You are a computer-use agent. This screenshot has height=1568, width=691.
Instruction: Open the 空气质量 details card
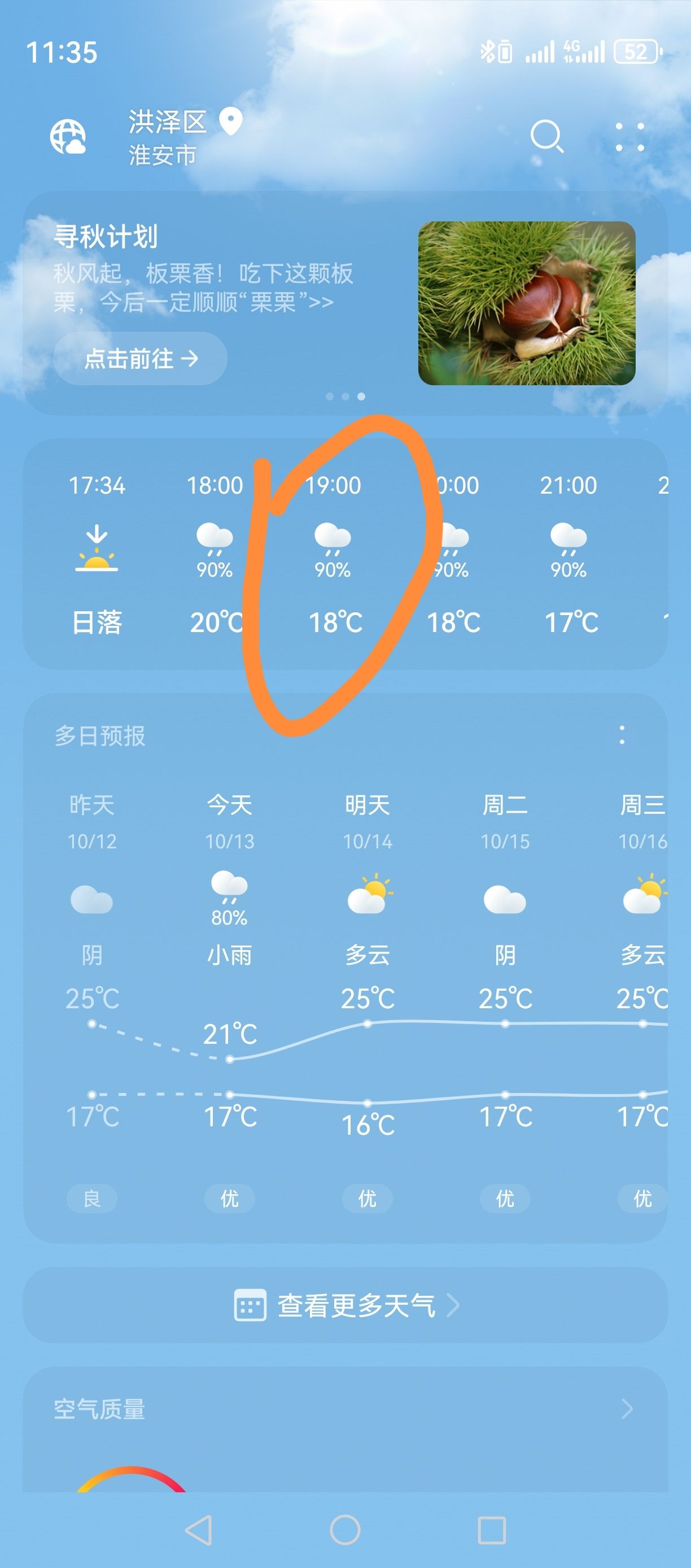[x=345, y=1428]
